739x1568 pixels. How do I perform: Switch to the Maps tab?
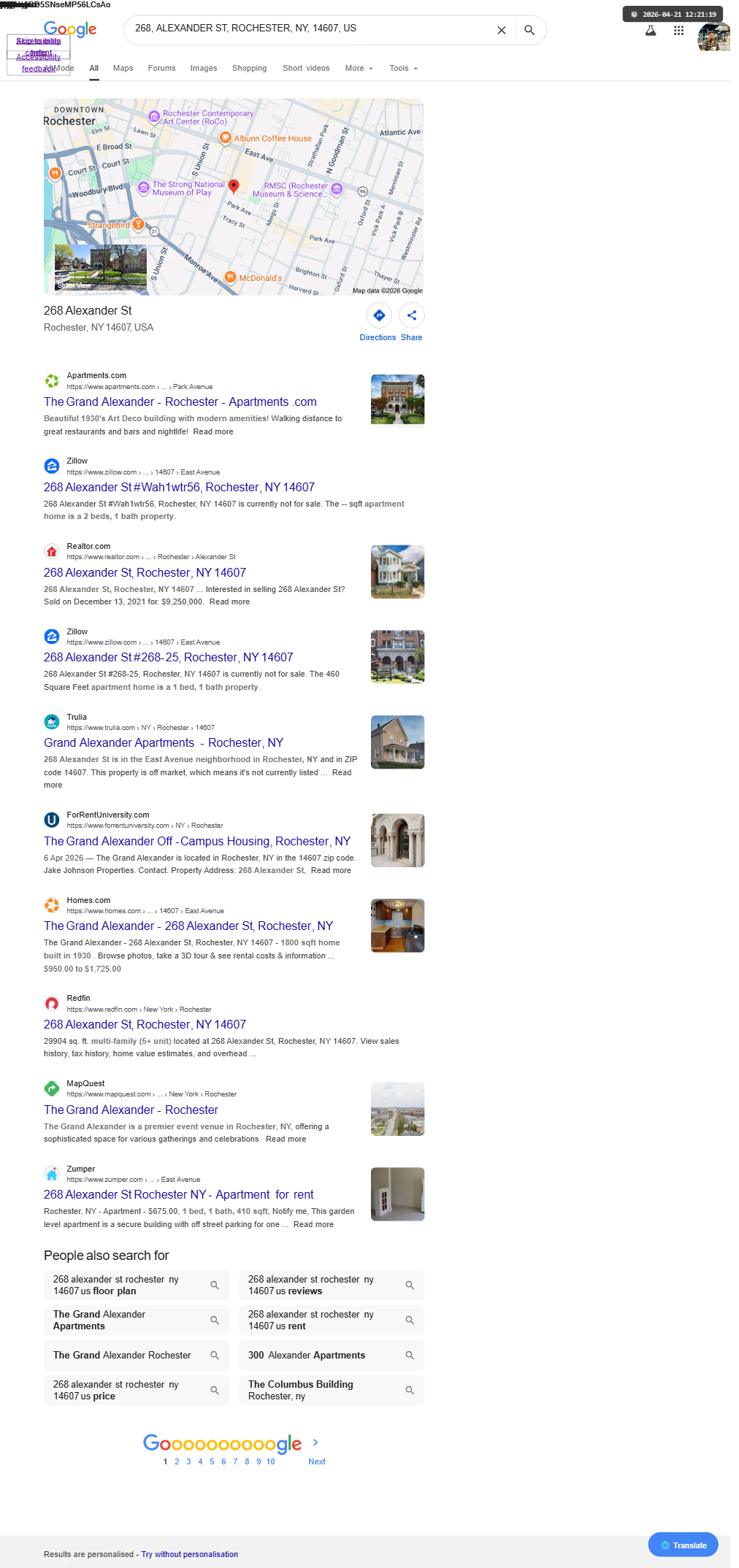coord(123,68)
